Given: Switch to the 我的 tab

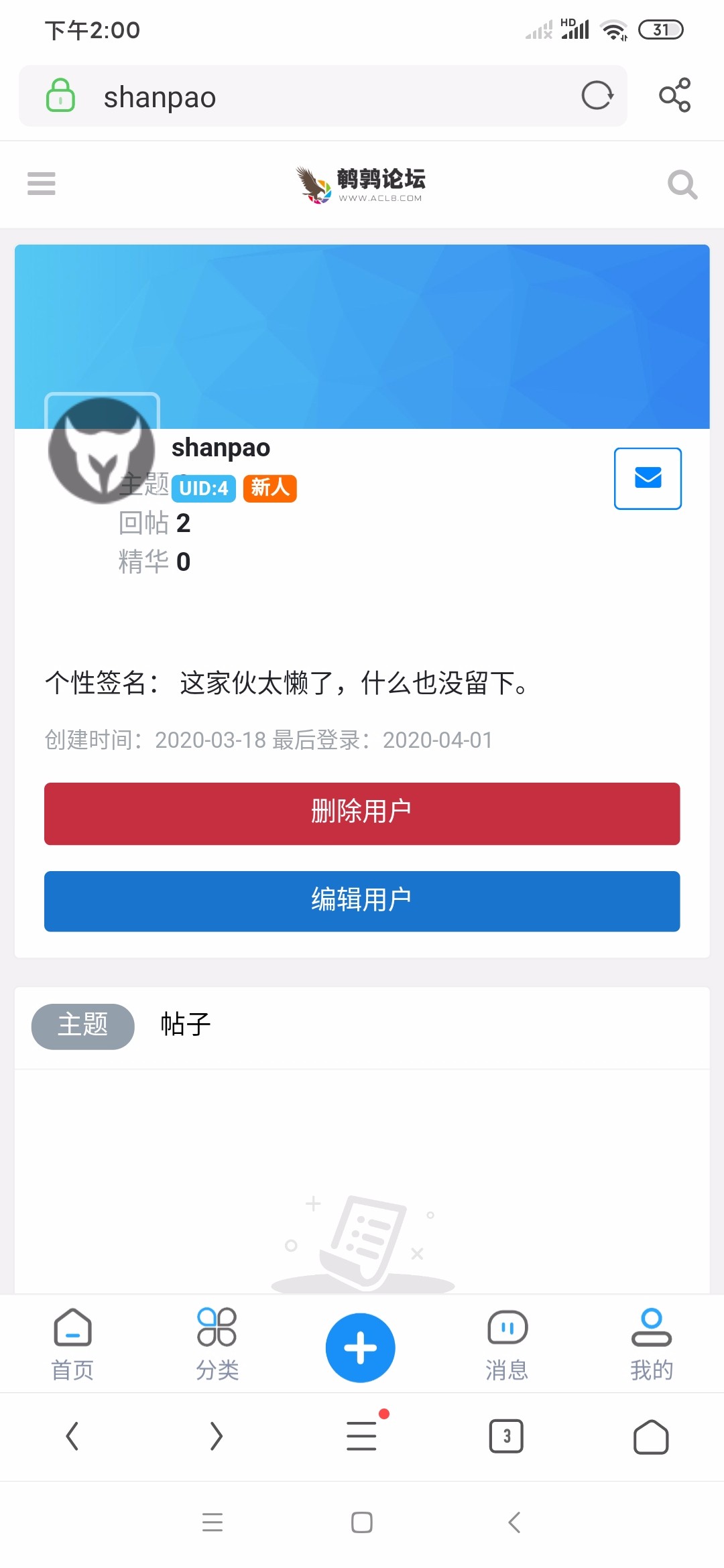Looking at the screenshot, I should point(652,1344).
